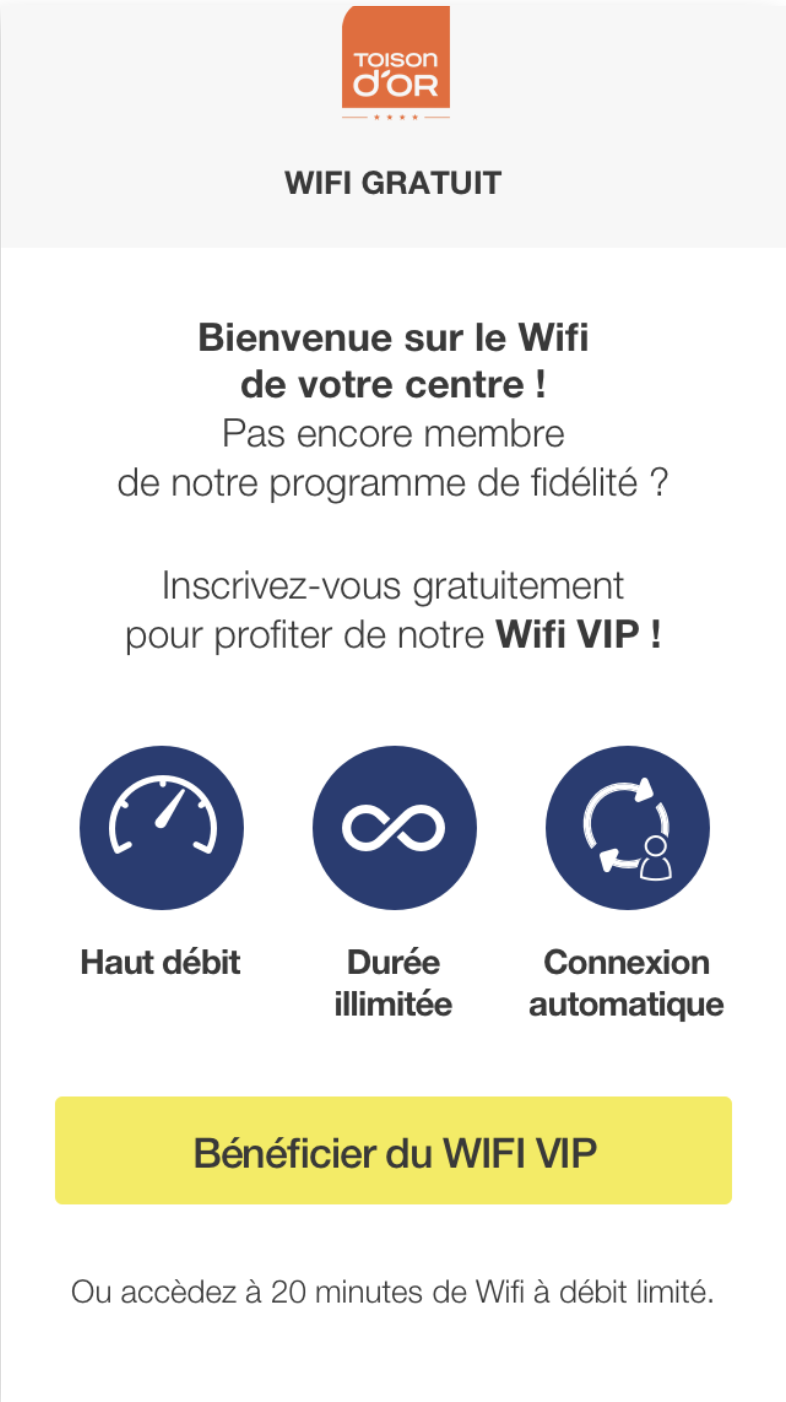Image resolution: width=786 pixels, height=1402 pixels.
Task: Access 20 minutes of limited-speed Wifi
Action: point(393,1292)
